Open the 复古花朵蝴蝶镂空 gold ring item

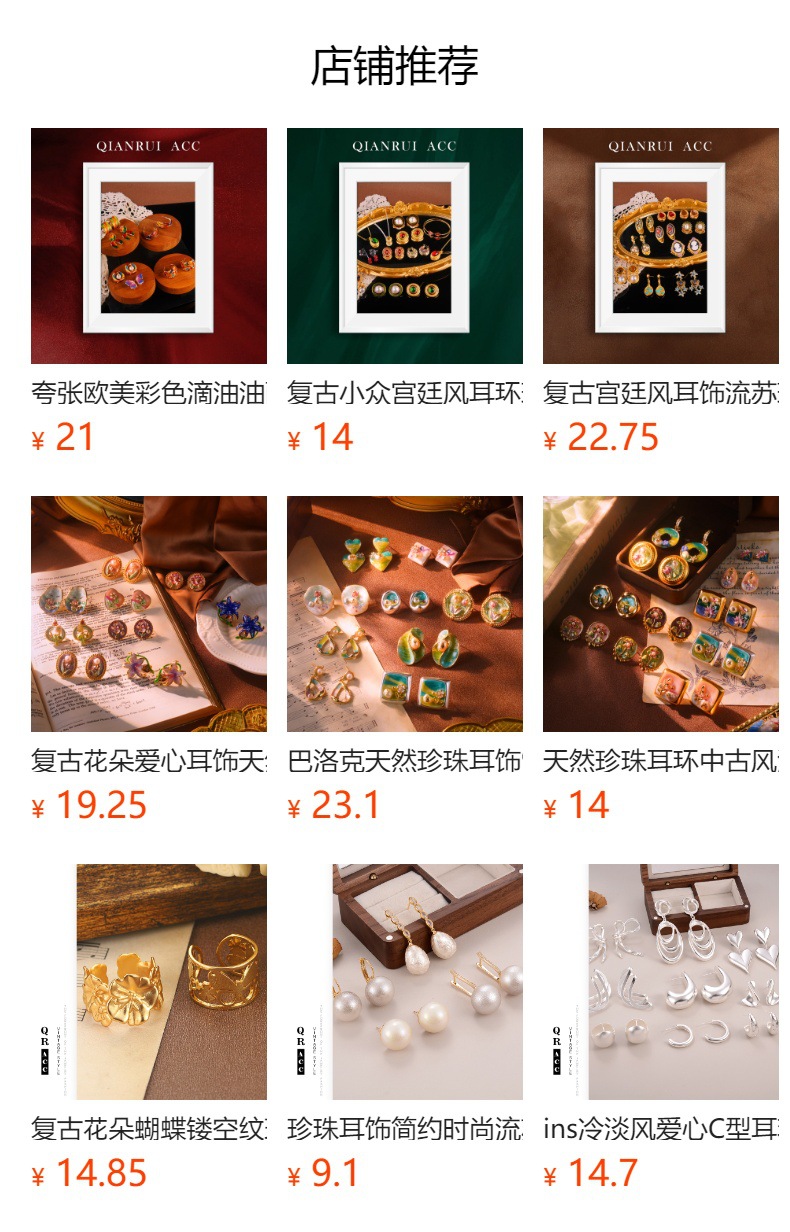coord(148,982)
